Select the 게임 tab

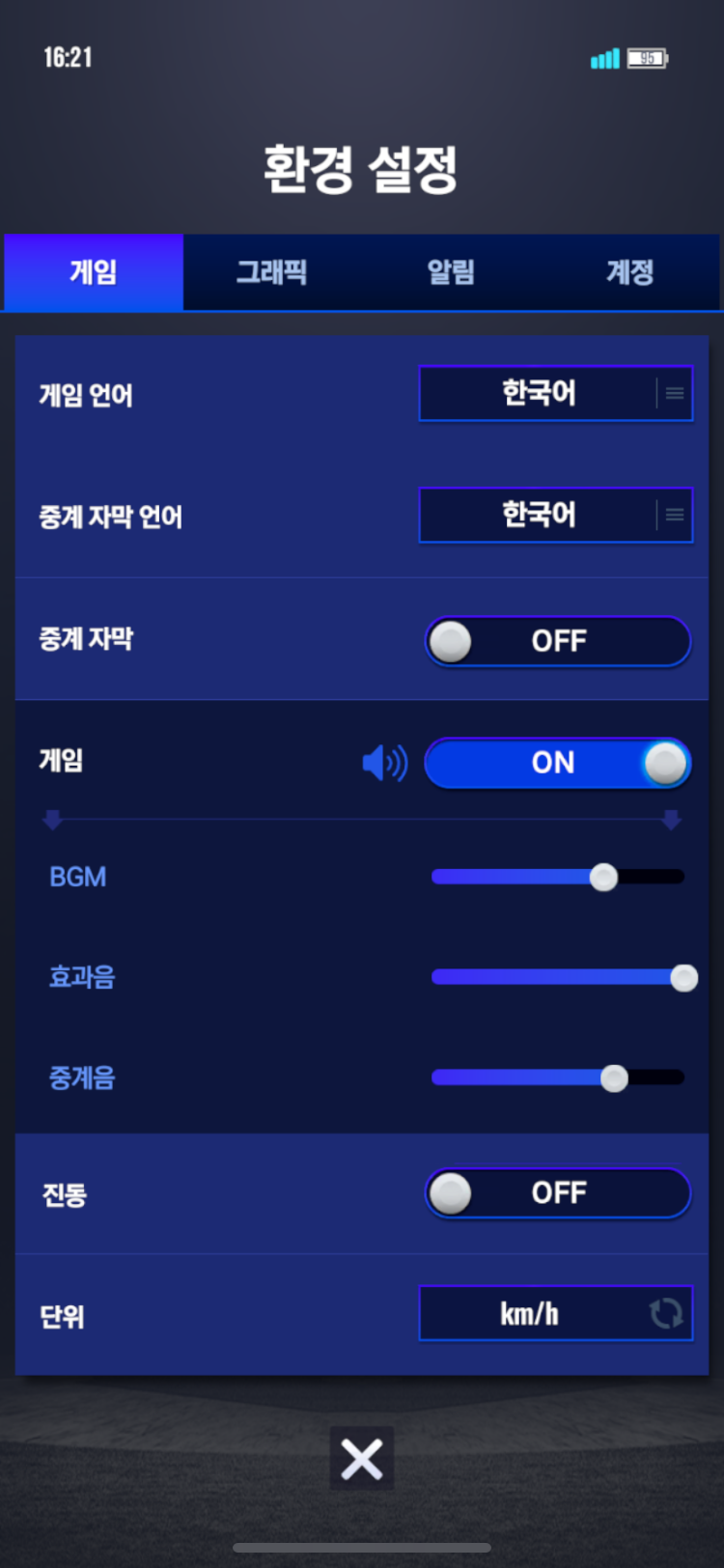94,272
